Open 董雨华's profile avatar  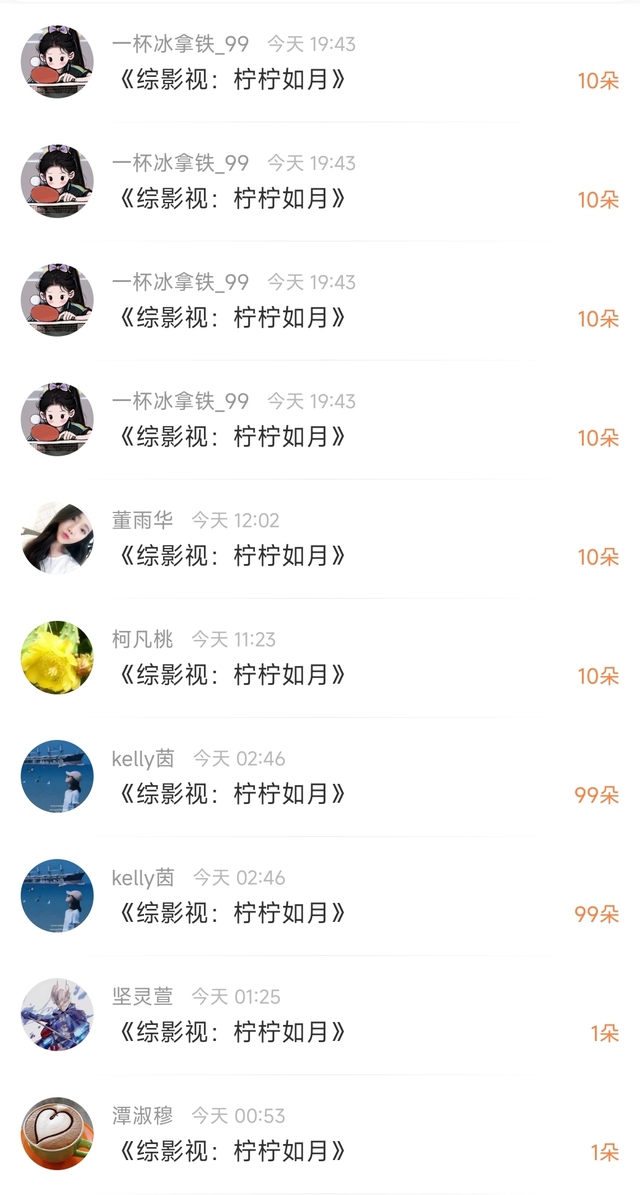(x=57, y=538)
